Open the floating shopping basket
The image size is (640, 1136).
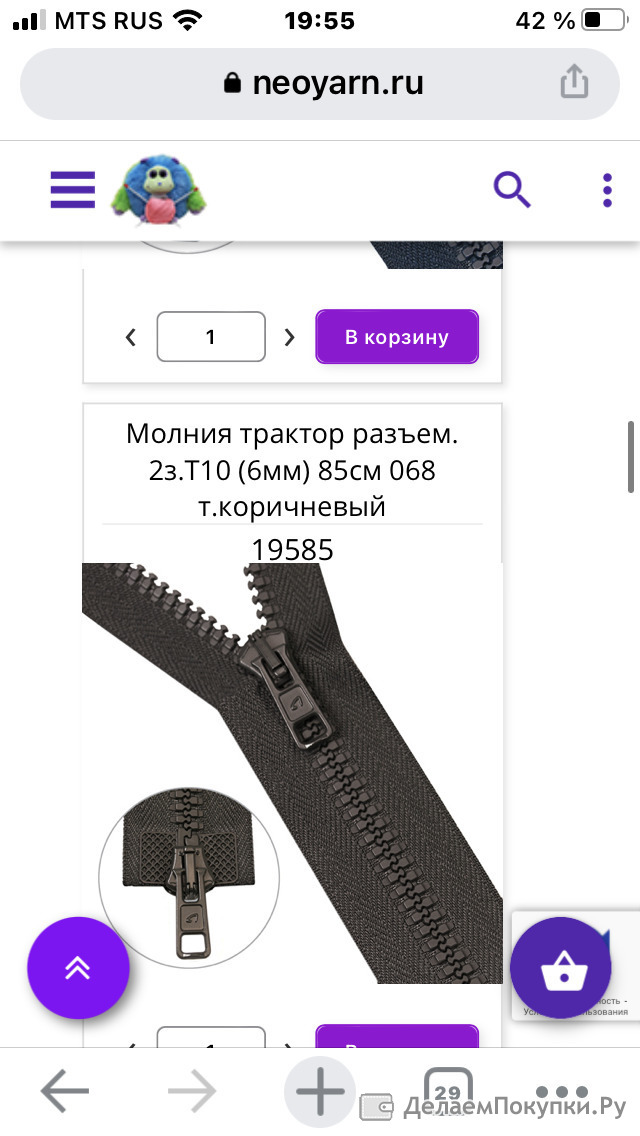click(561, 969)
